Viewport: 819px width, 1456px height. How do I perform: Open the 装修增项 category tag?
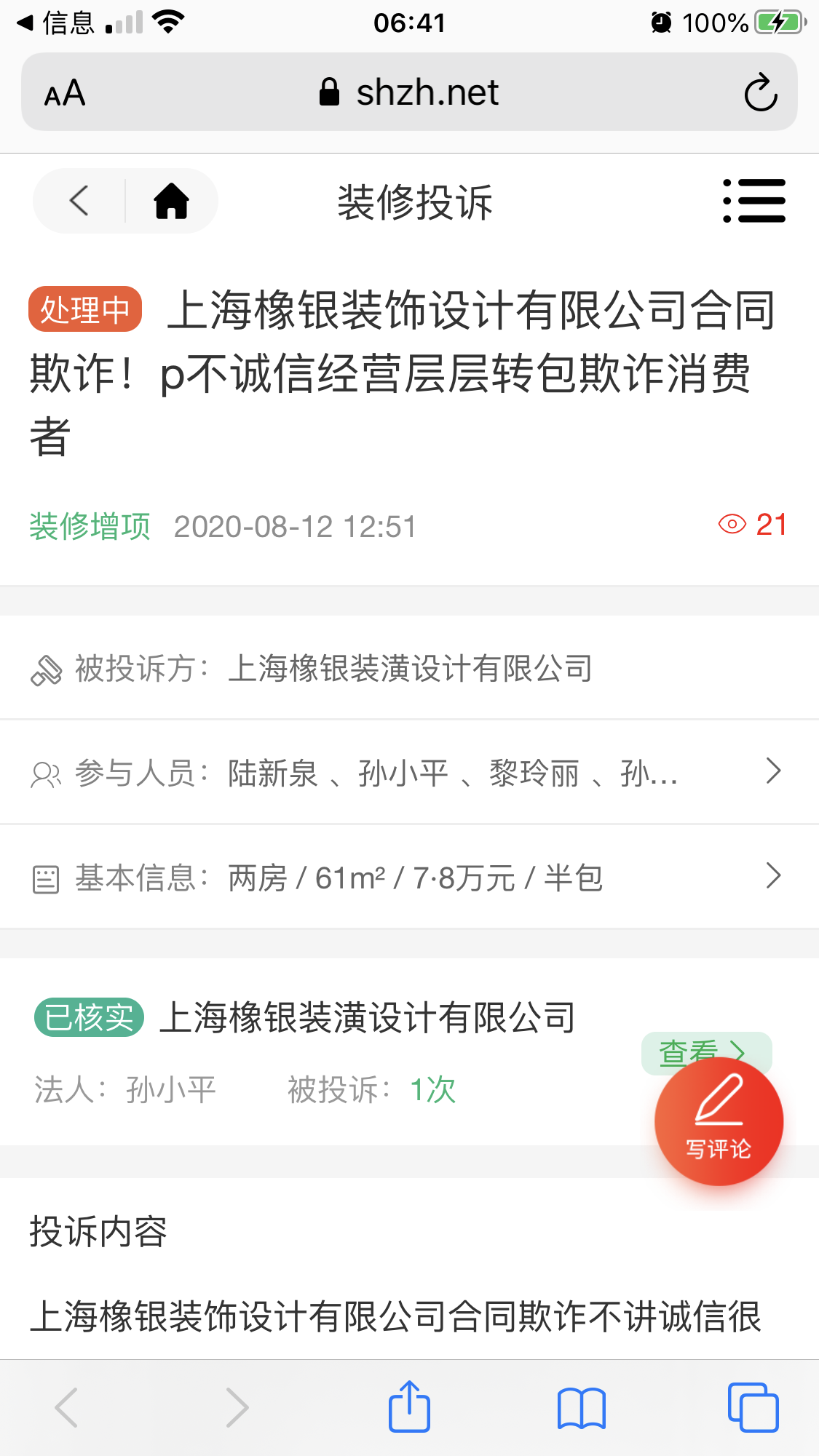(90, 526)
